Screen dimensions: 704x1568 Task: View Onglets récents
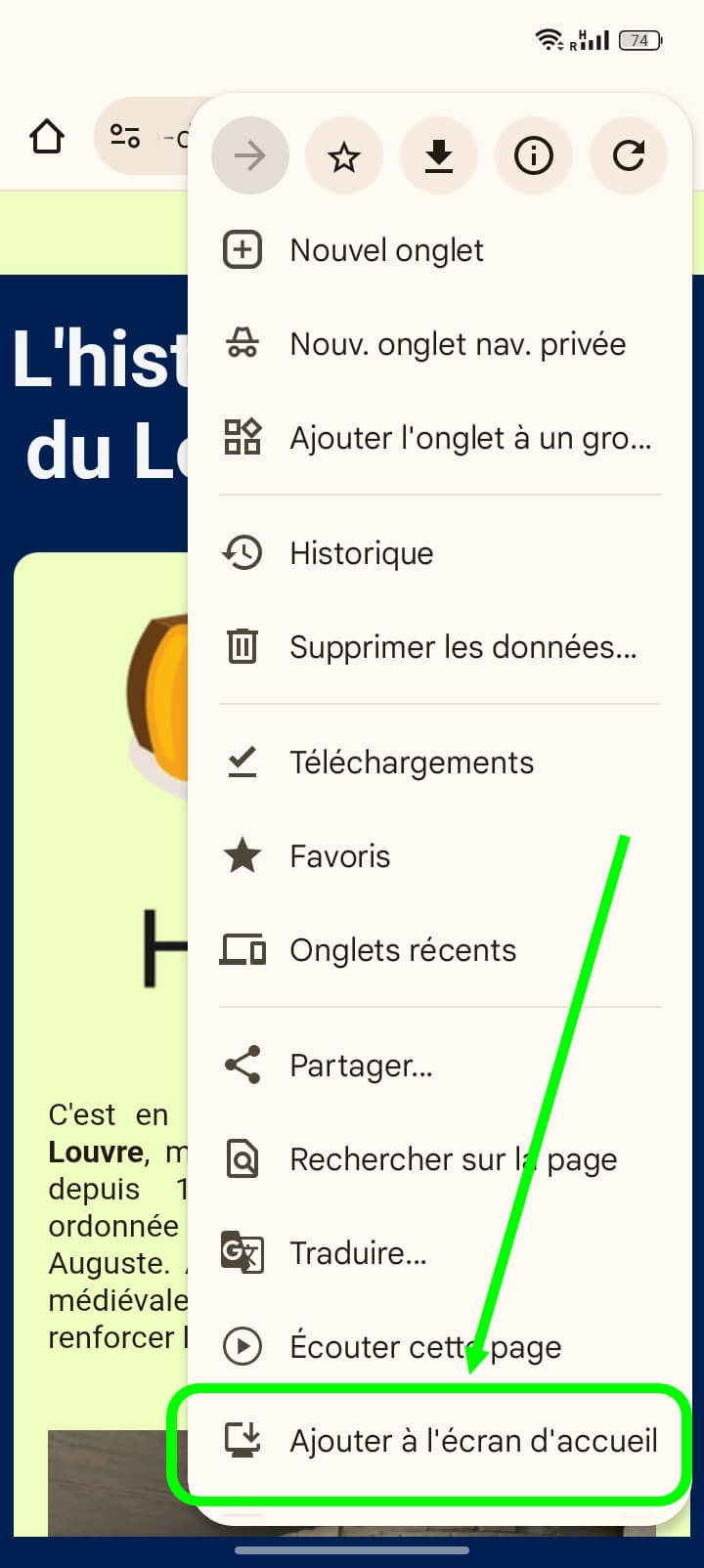pos(402,950)
